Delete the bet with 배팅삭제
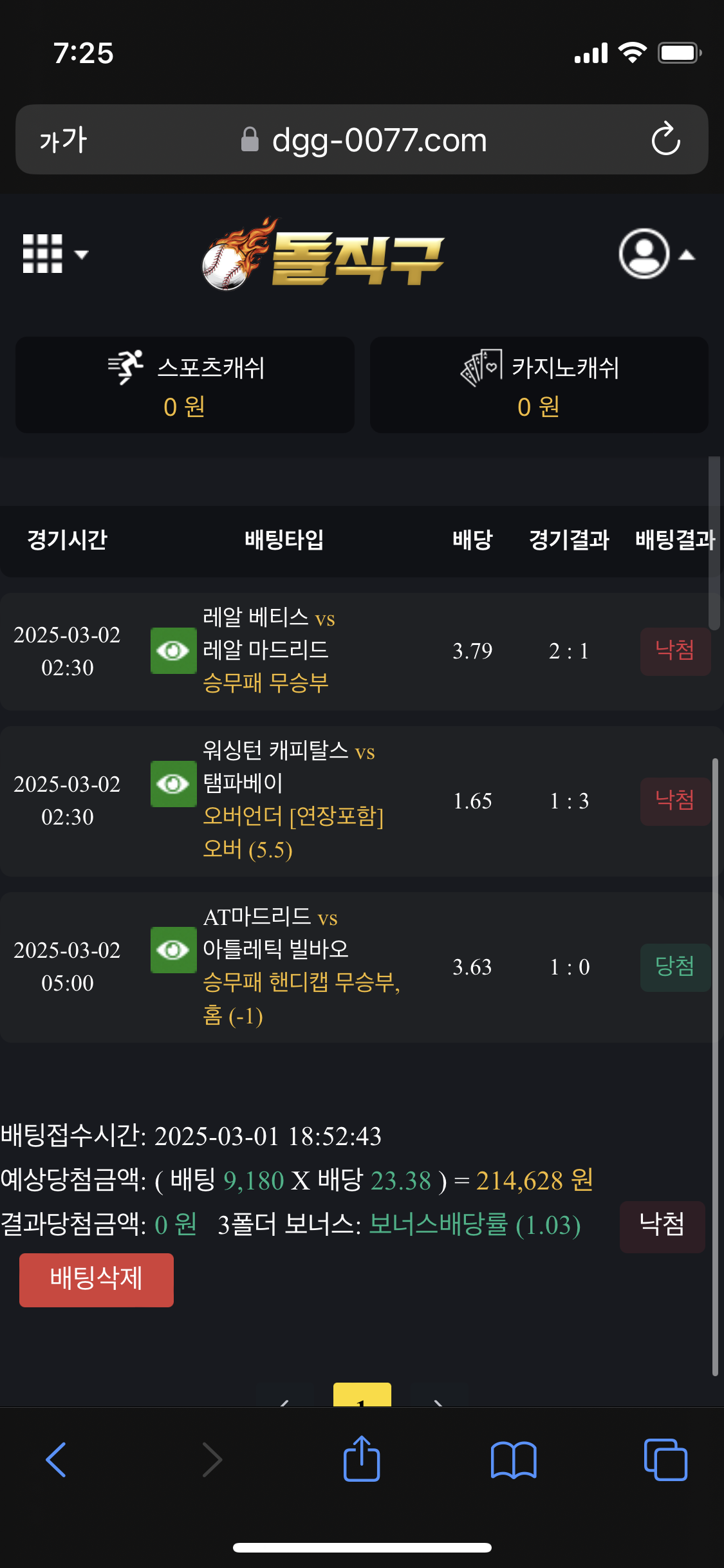 (x=97, y=1280)
